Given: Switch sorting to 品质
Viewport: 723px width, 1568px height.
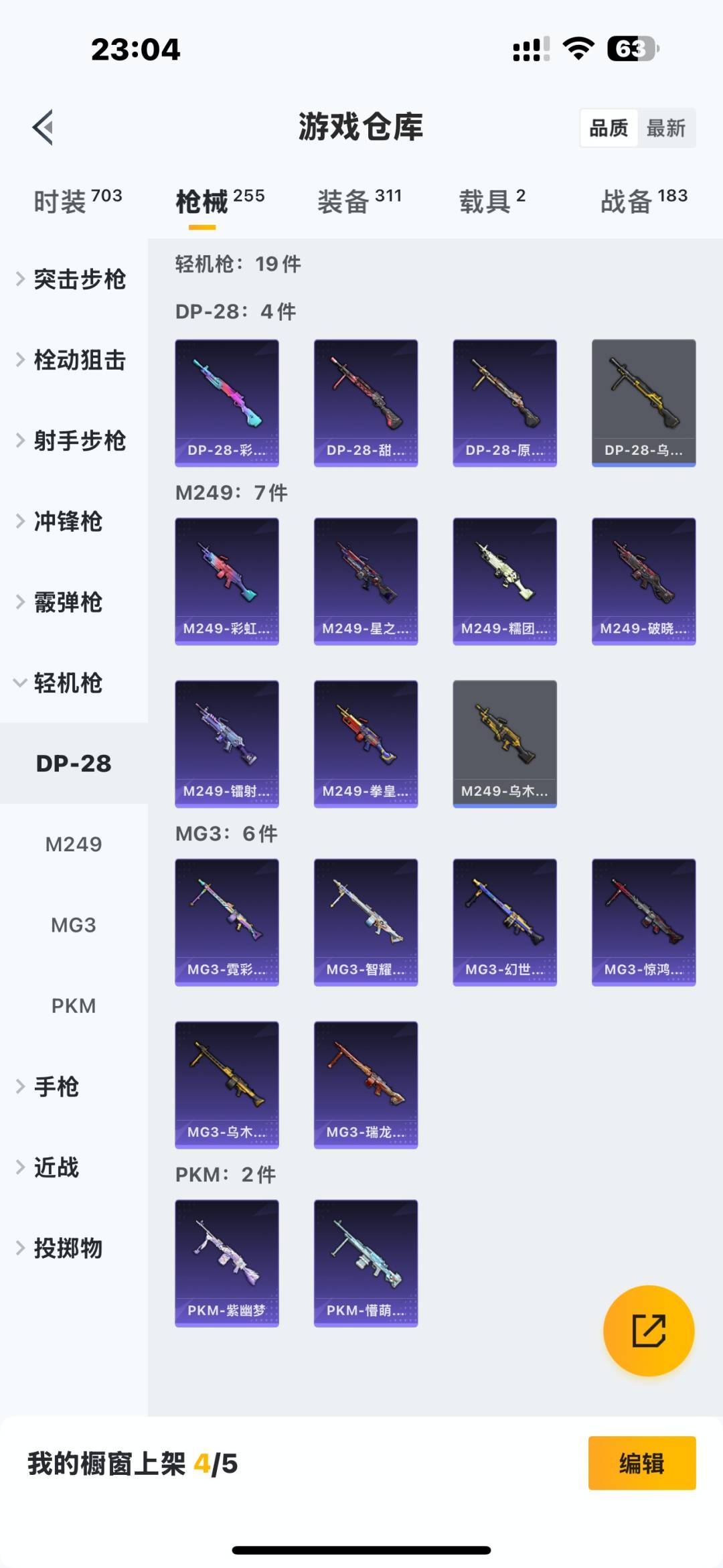Looking at the screenshot, I should pyautogui.click(x=608, y=127).
